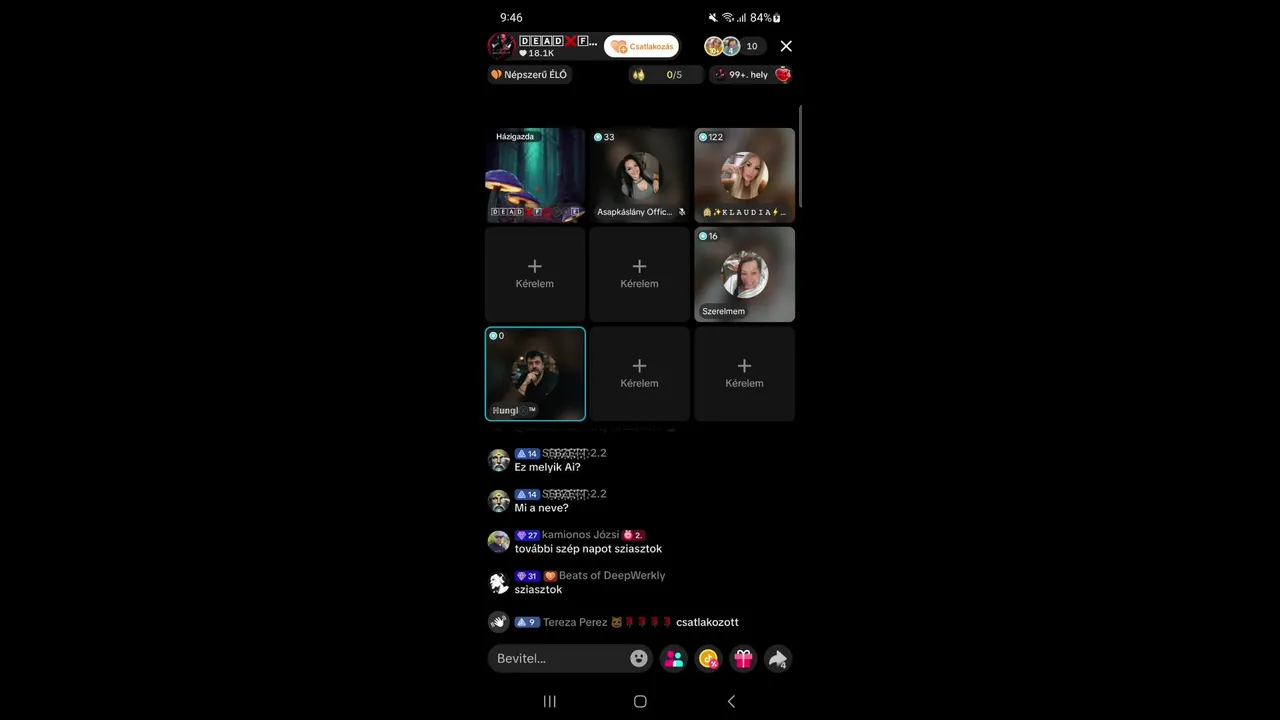This screenshot has height=720, width=1280.
Task: Open the Népszerű ÉLŐ badge
Action: [529, 75]
